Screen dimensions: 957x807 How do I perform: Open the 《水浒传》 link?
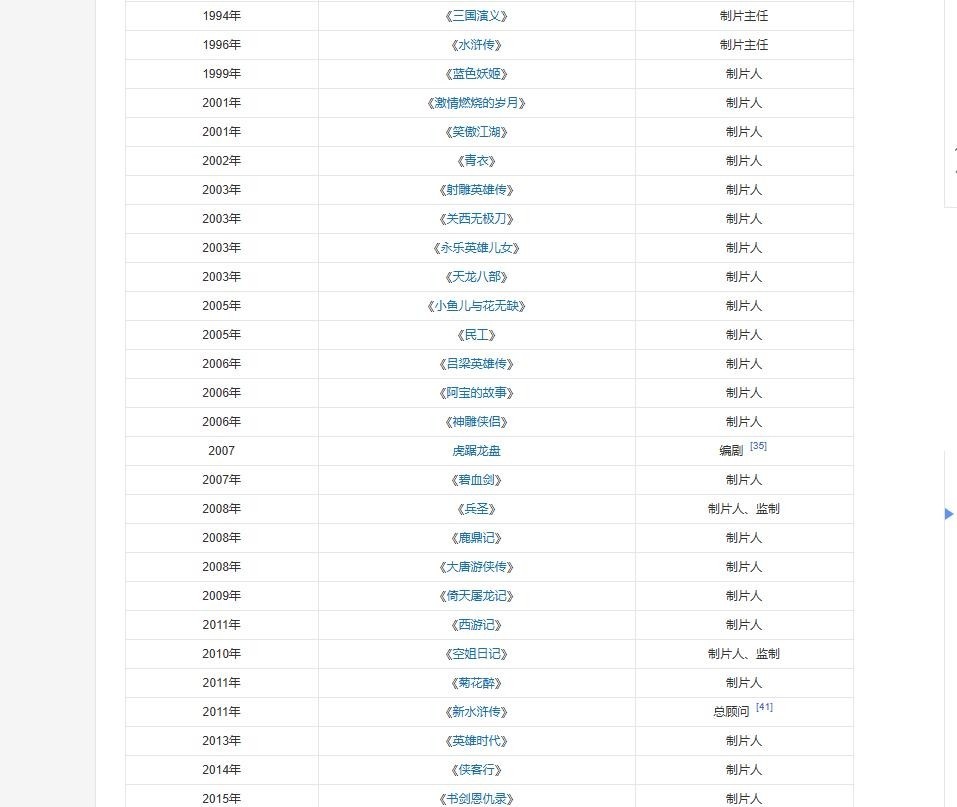coord(476,45)
